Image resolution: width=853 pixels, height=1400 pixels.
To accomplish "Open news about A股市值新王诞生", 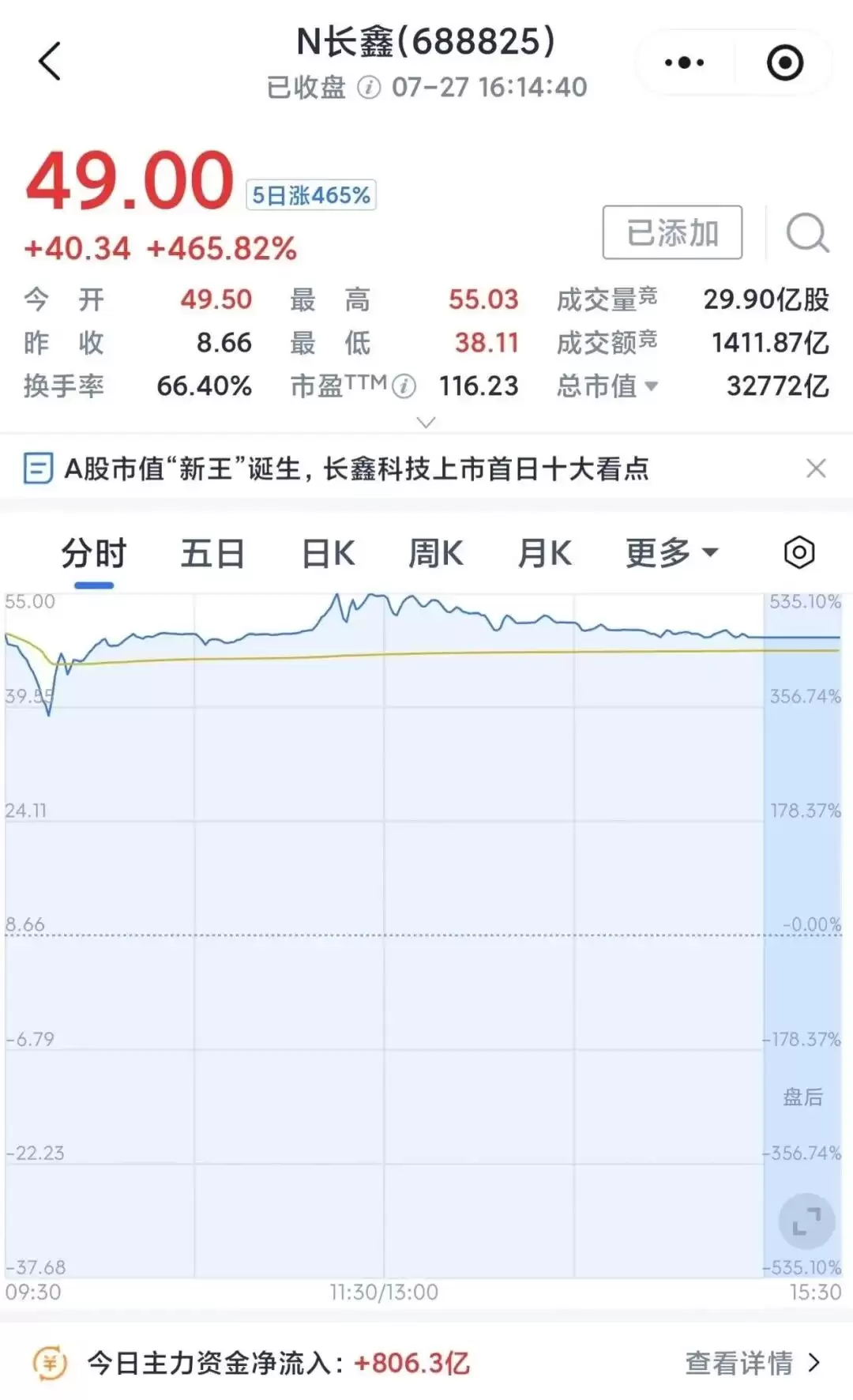I will [x=356, y=469].
